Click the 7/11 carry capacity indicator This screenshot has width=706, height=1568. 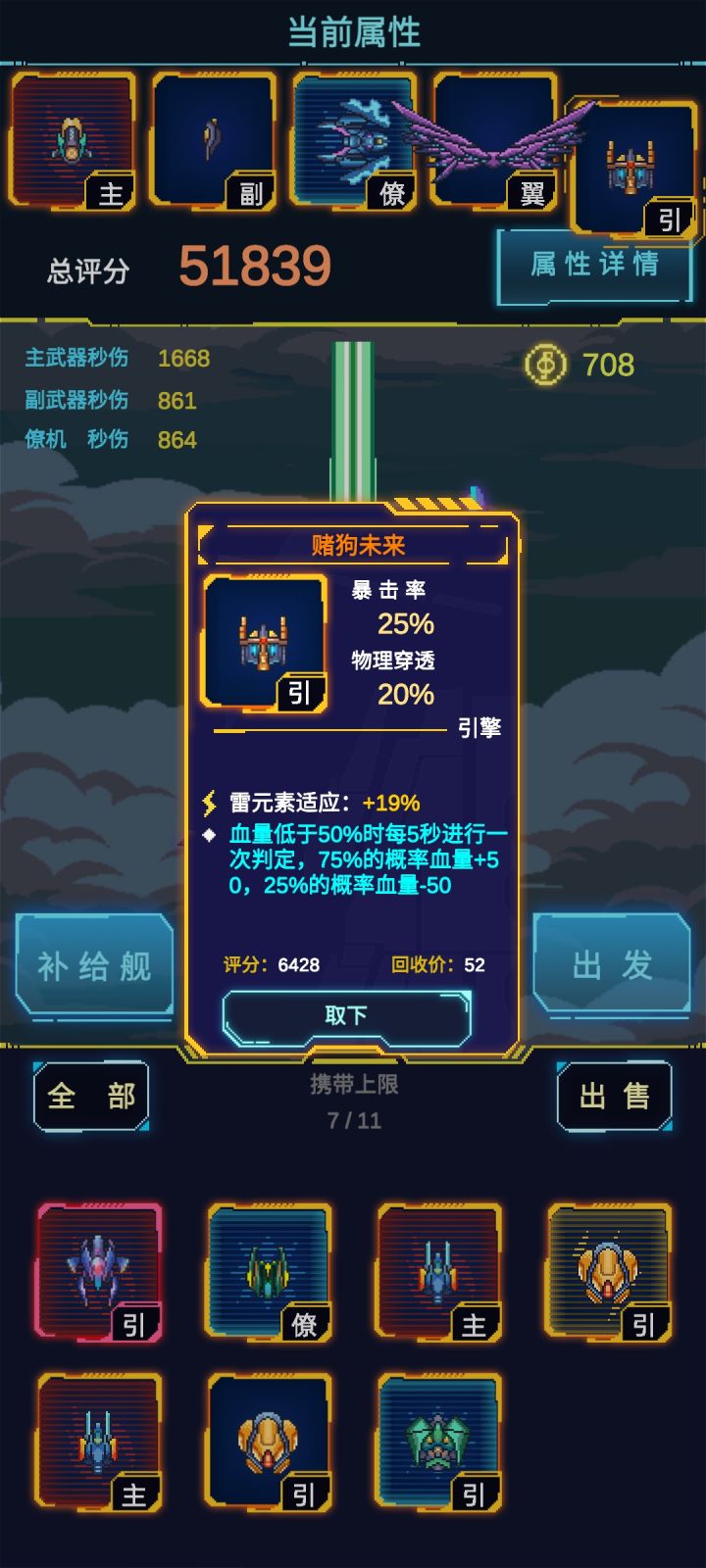coord(353,1120)
